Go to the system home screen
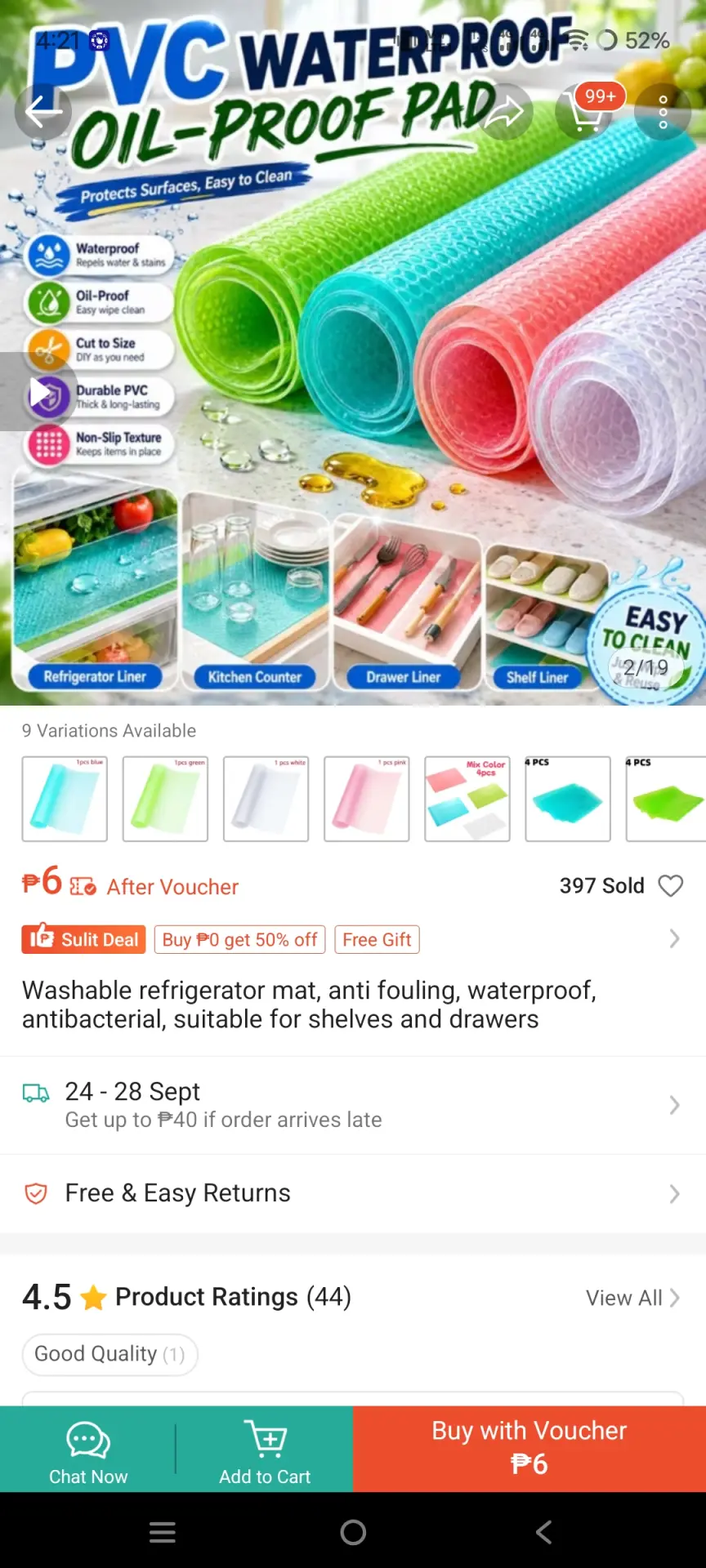 click(x=353, y=1532)
